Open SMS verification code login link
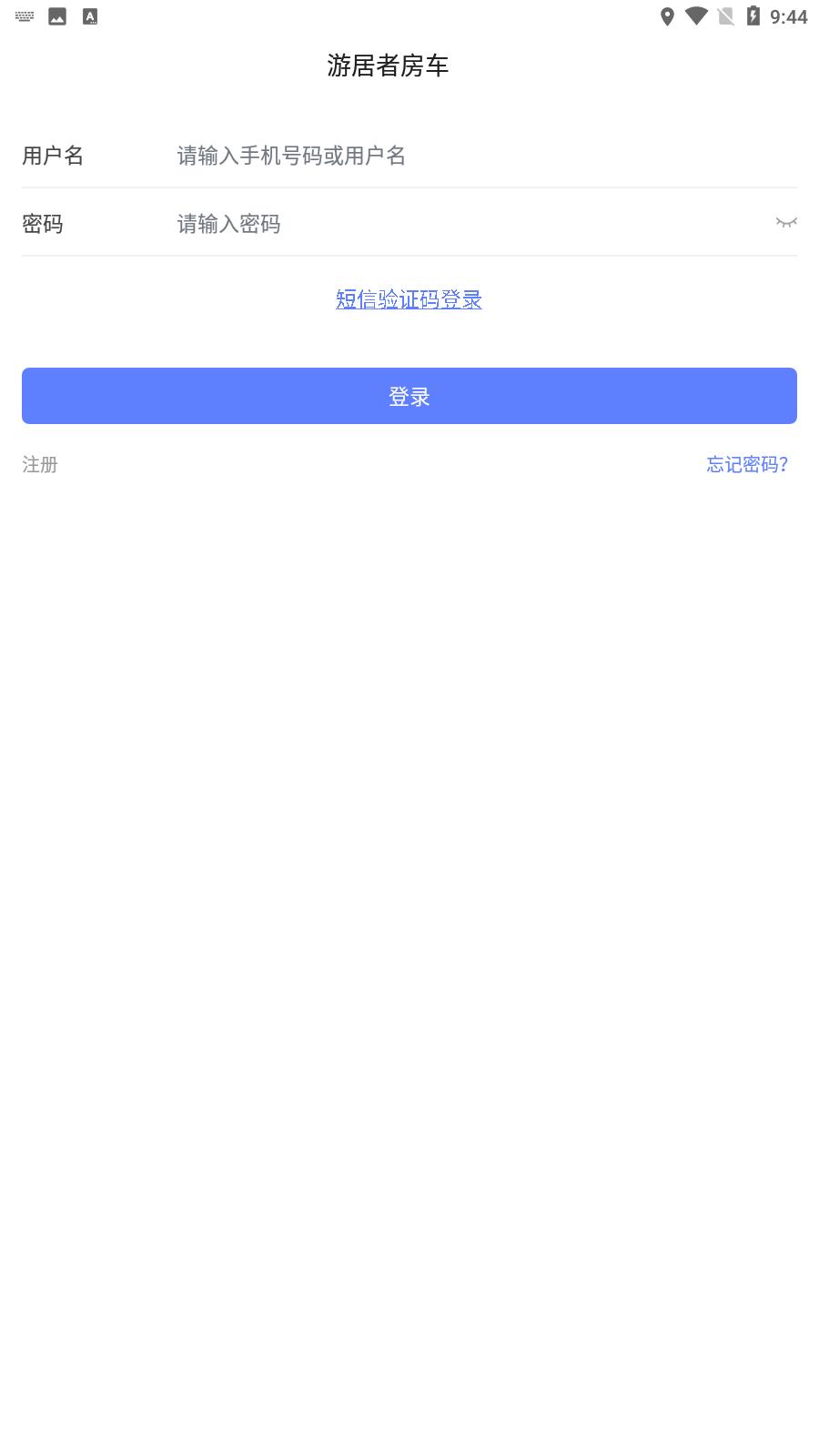 (409, 299)
